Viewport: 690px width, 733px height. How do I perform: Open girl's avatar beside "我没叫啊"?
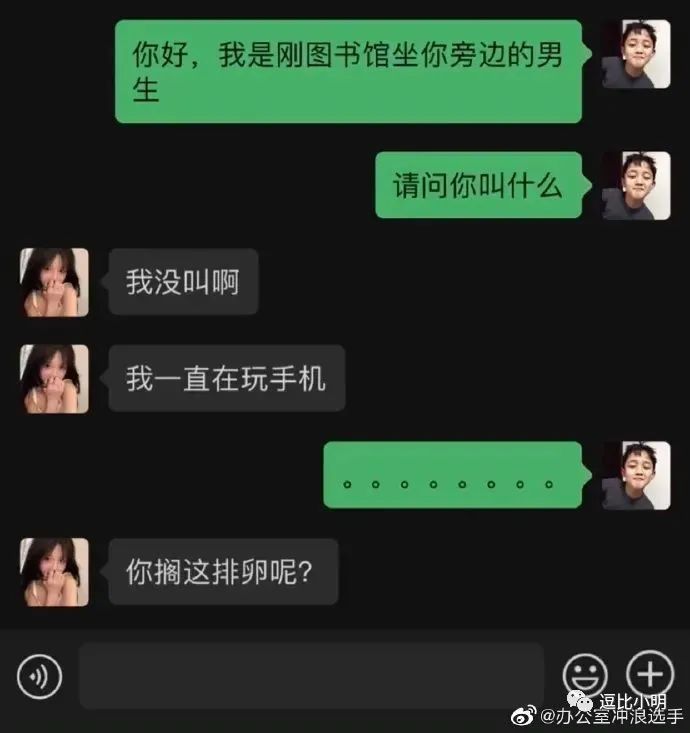[56, 283]
